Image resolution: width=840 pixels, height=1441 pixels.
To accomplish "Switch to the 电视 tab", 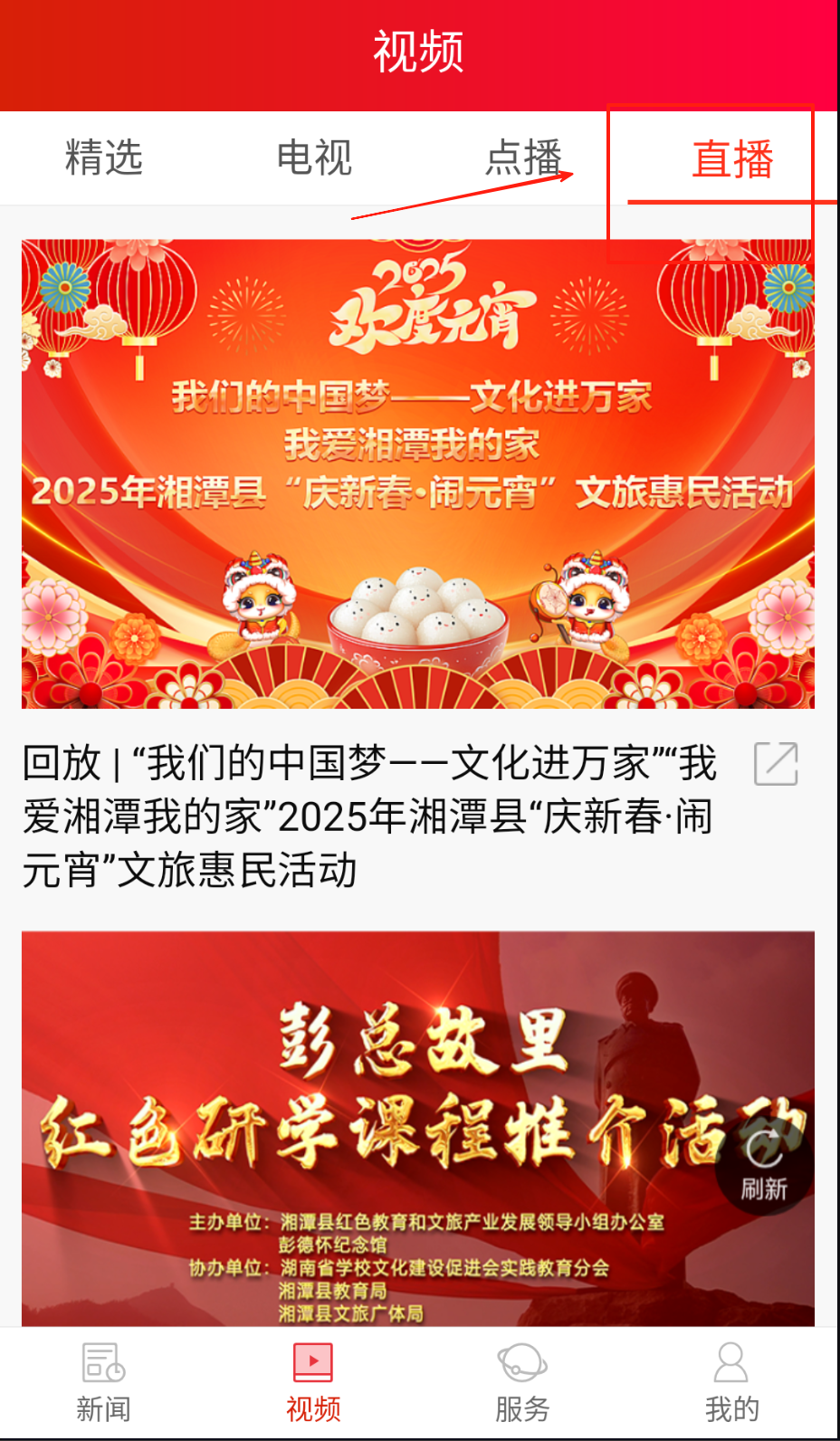I will point(314,157).
